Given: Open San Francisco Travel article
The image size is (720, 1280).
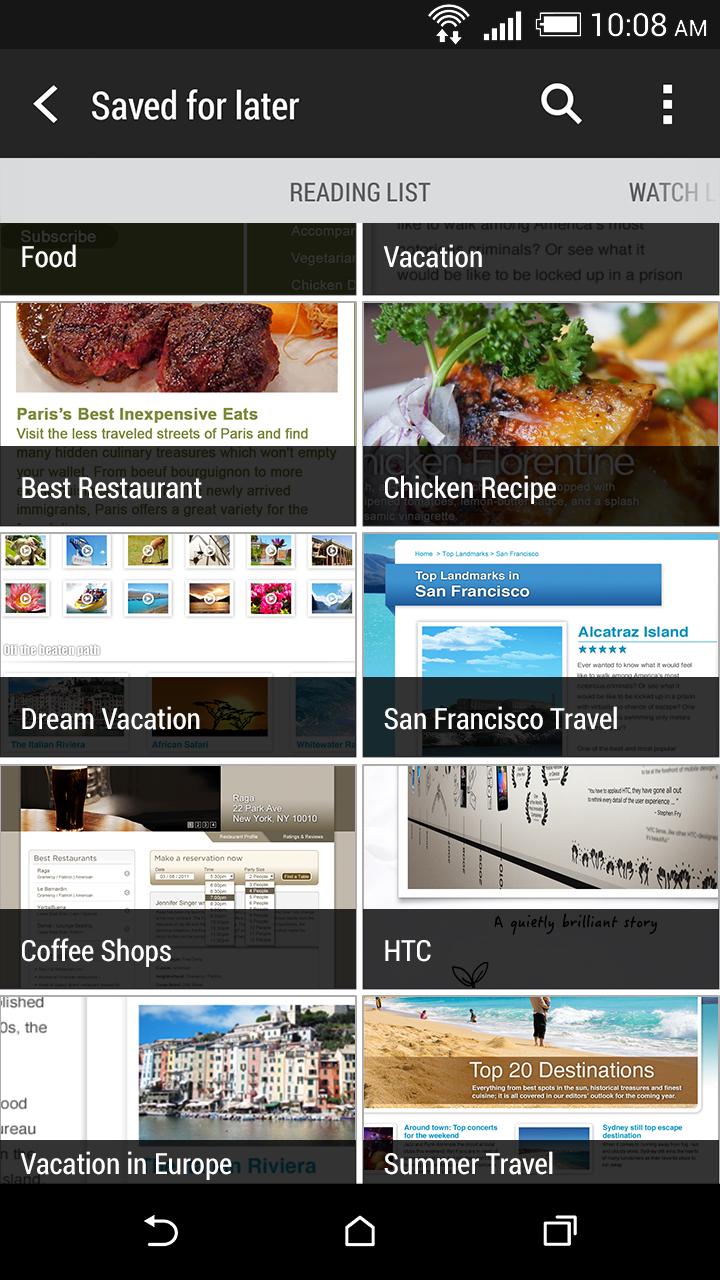Looking at the screenshot, I should click(x=540, y=645).
